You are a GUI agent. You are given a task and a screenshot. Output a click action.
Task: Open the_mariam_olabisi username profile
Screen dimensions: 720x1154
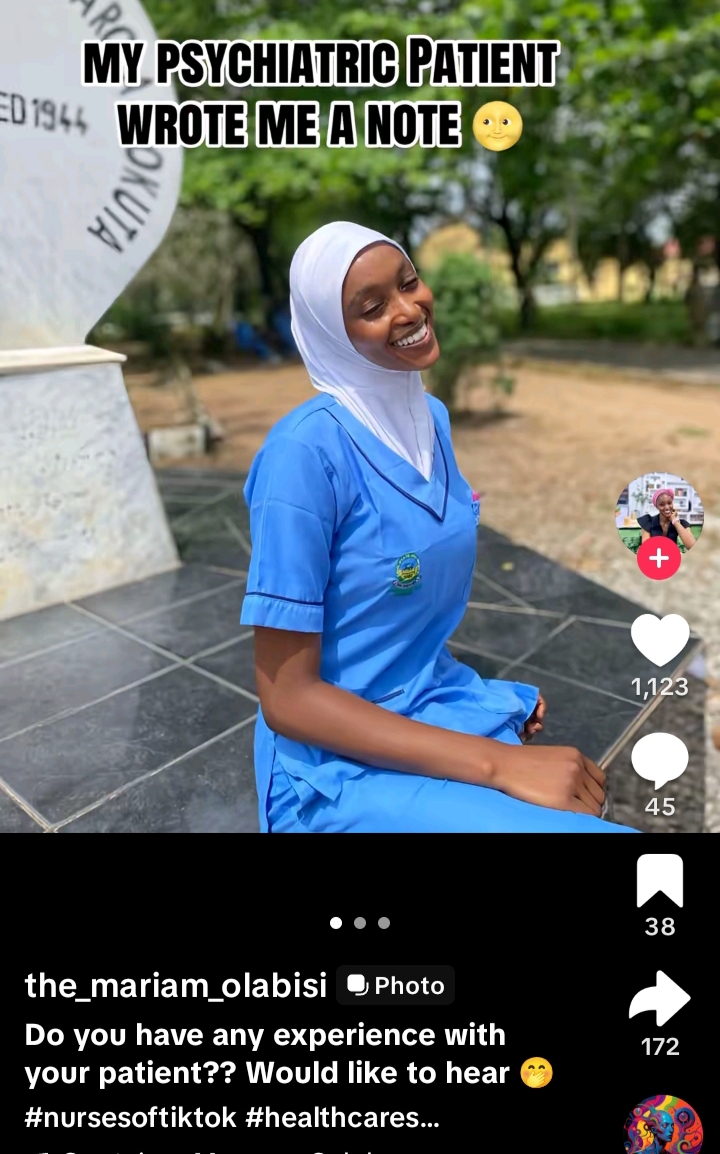(175, 986)
